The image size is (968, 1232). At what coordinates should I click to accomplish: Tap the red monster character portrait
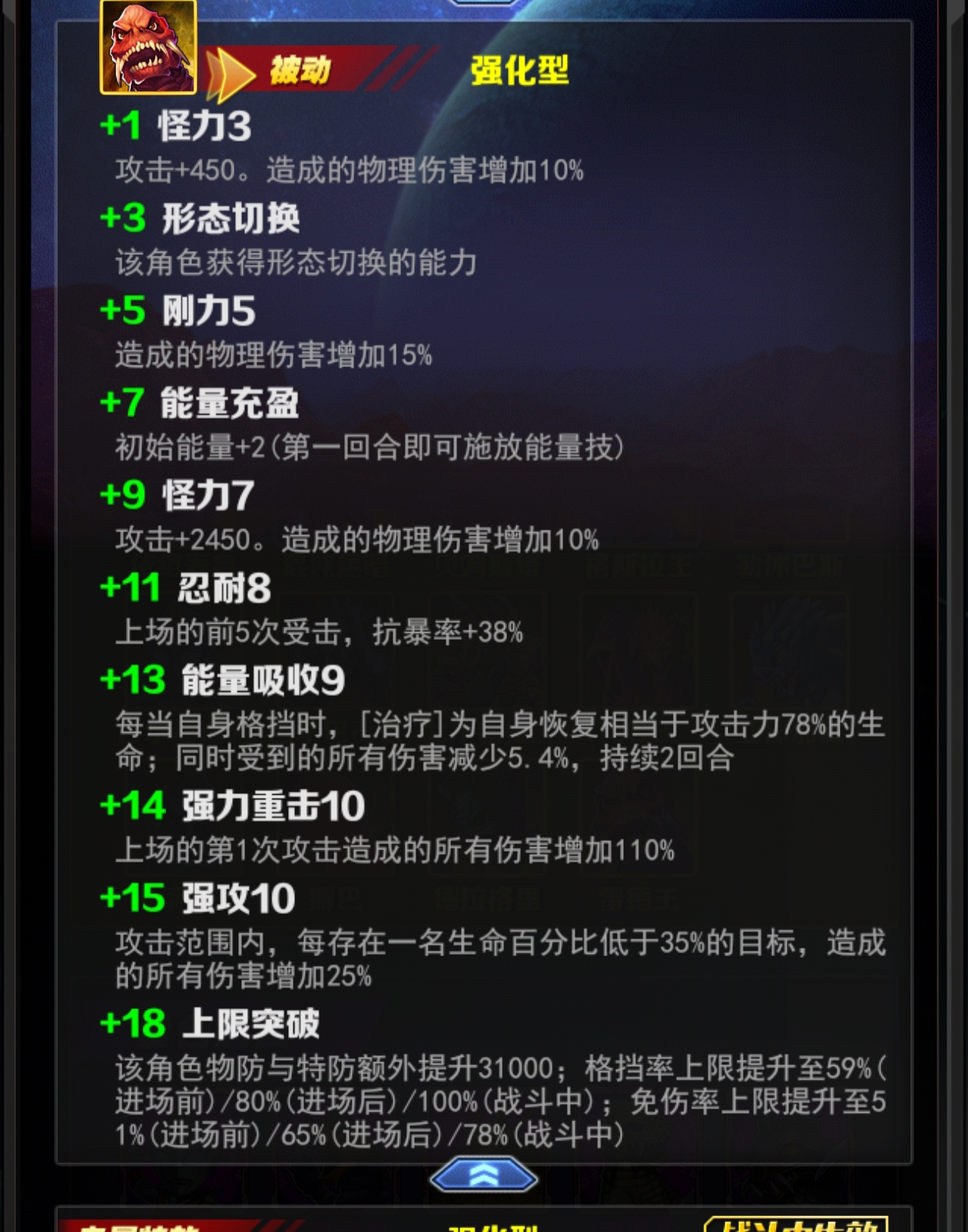click(148, 48)
